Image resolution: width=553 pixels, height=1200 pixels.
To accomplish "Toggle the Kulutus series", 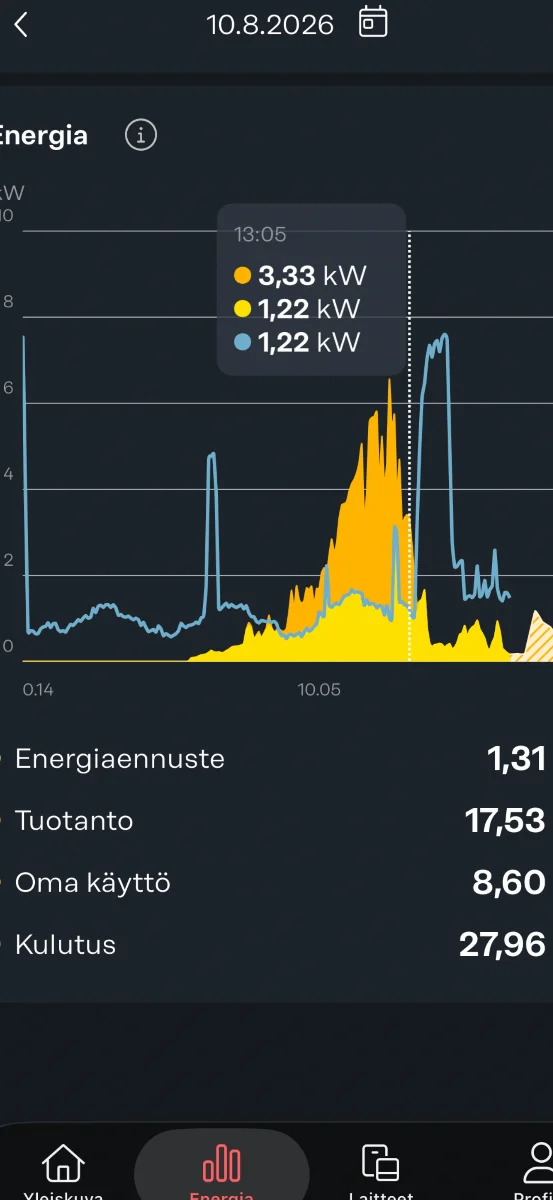I will click(x=276, y=945).
